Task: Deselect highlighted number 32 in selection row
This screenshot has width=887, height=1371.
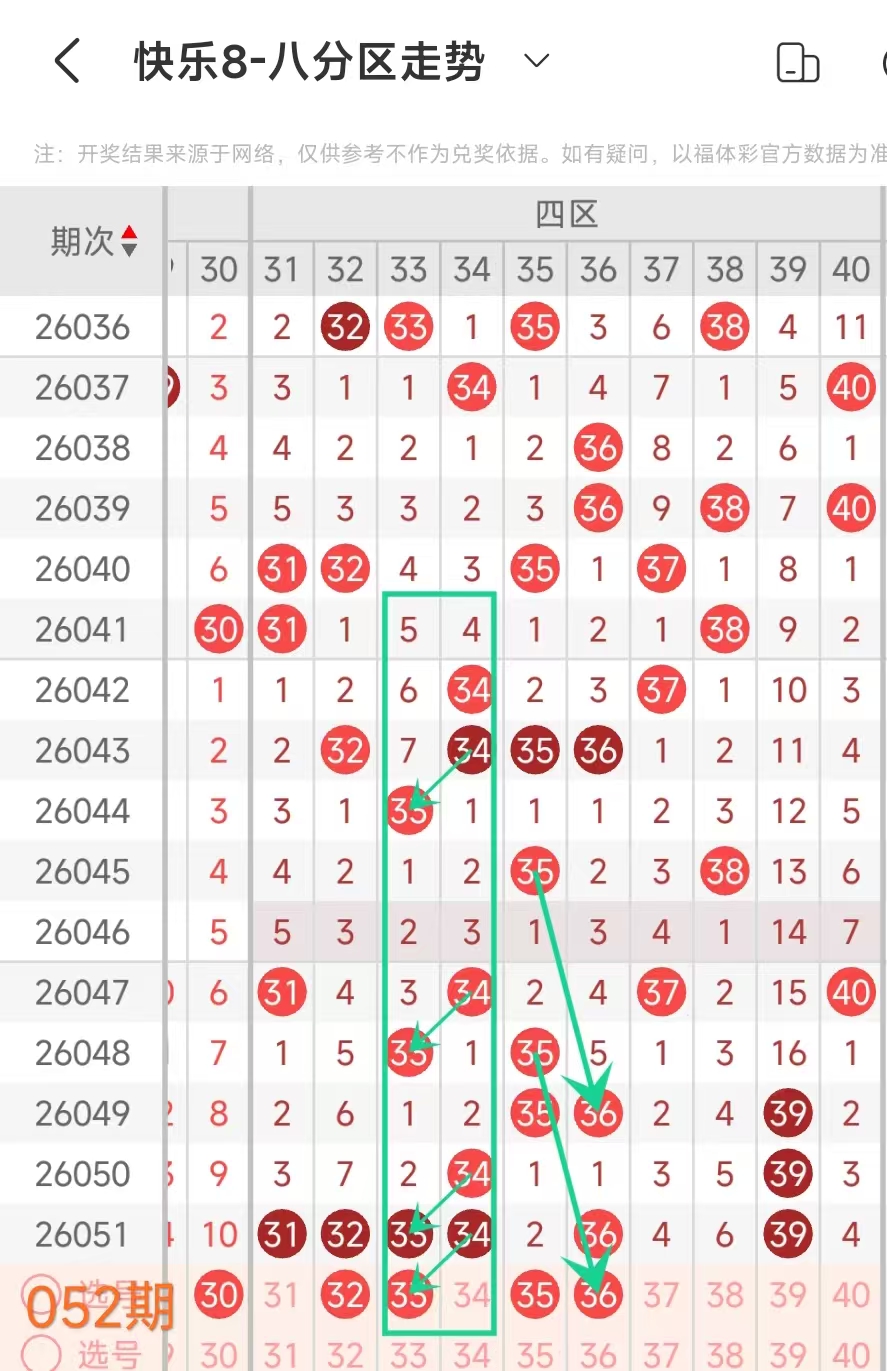Action: (345, 1295)
